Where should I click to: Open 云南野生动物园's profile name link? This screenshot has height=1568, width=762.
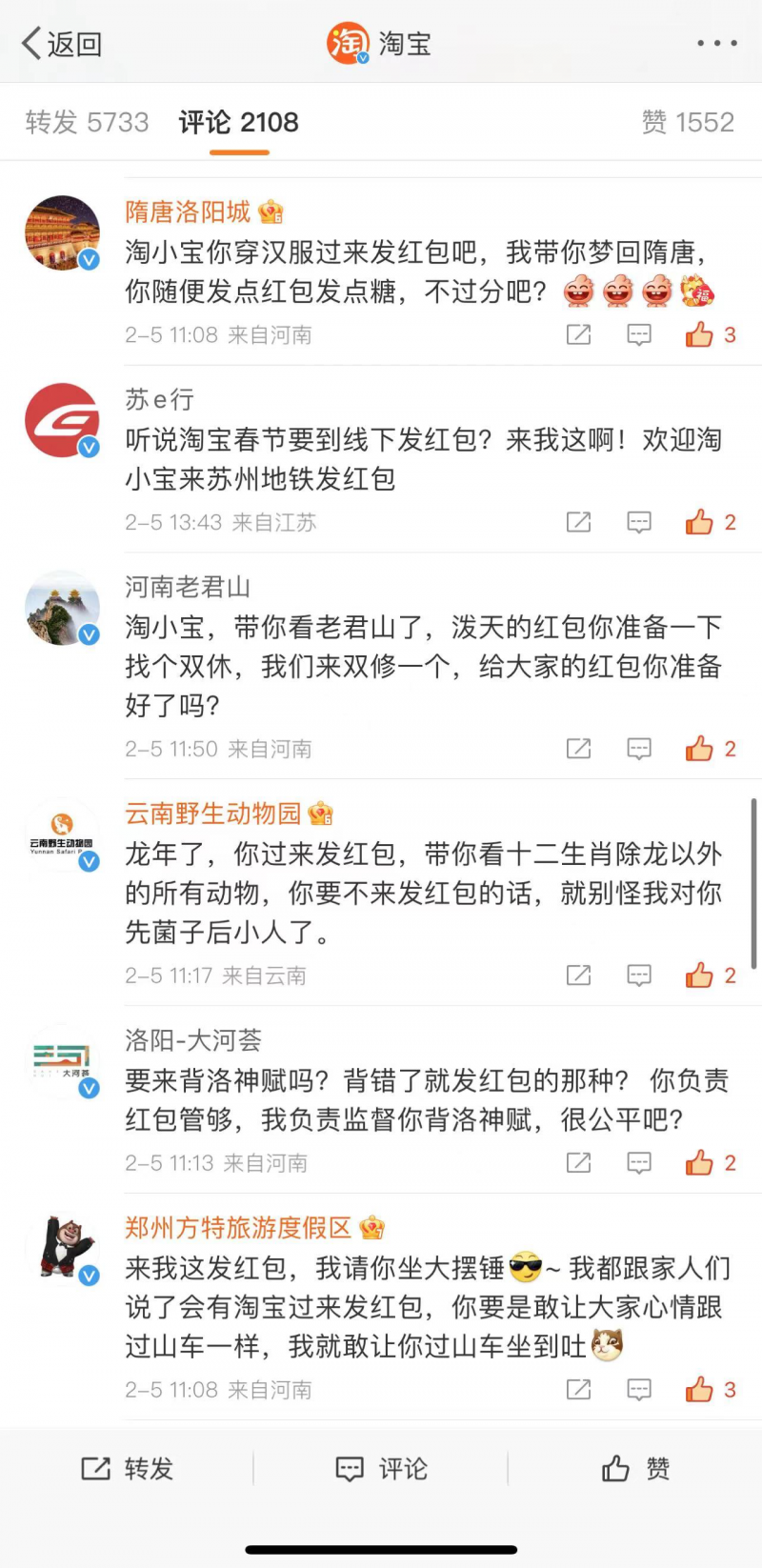[x=212, y=814]
